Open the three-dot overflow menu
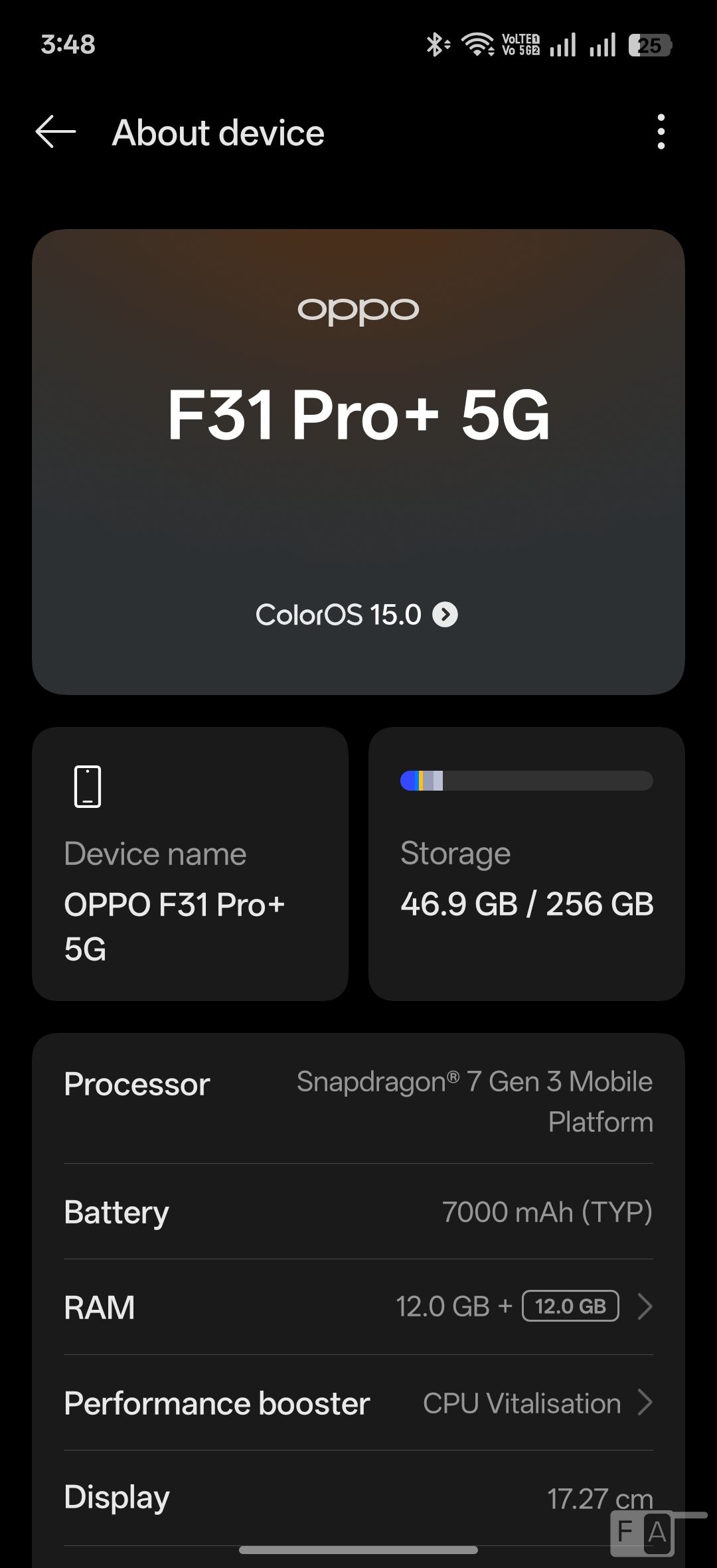717x1568 pixels. [660, 132]
